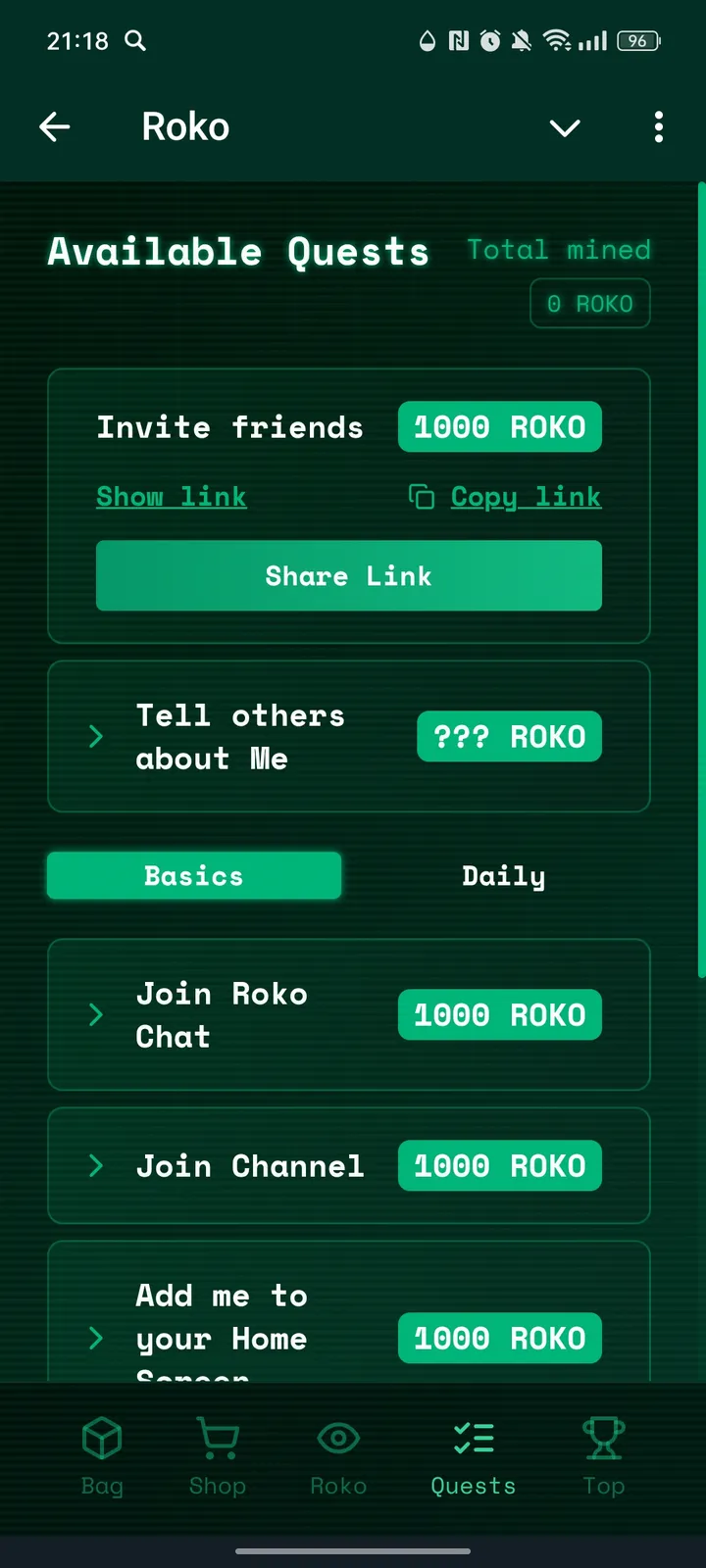Open the chevron next to the Roko title
The height and width of the screenshot is (1568, 706).
(565, 127)
